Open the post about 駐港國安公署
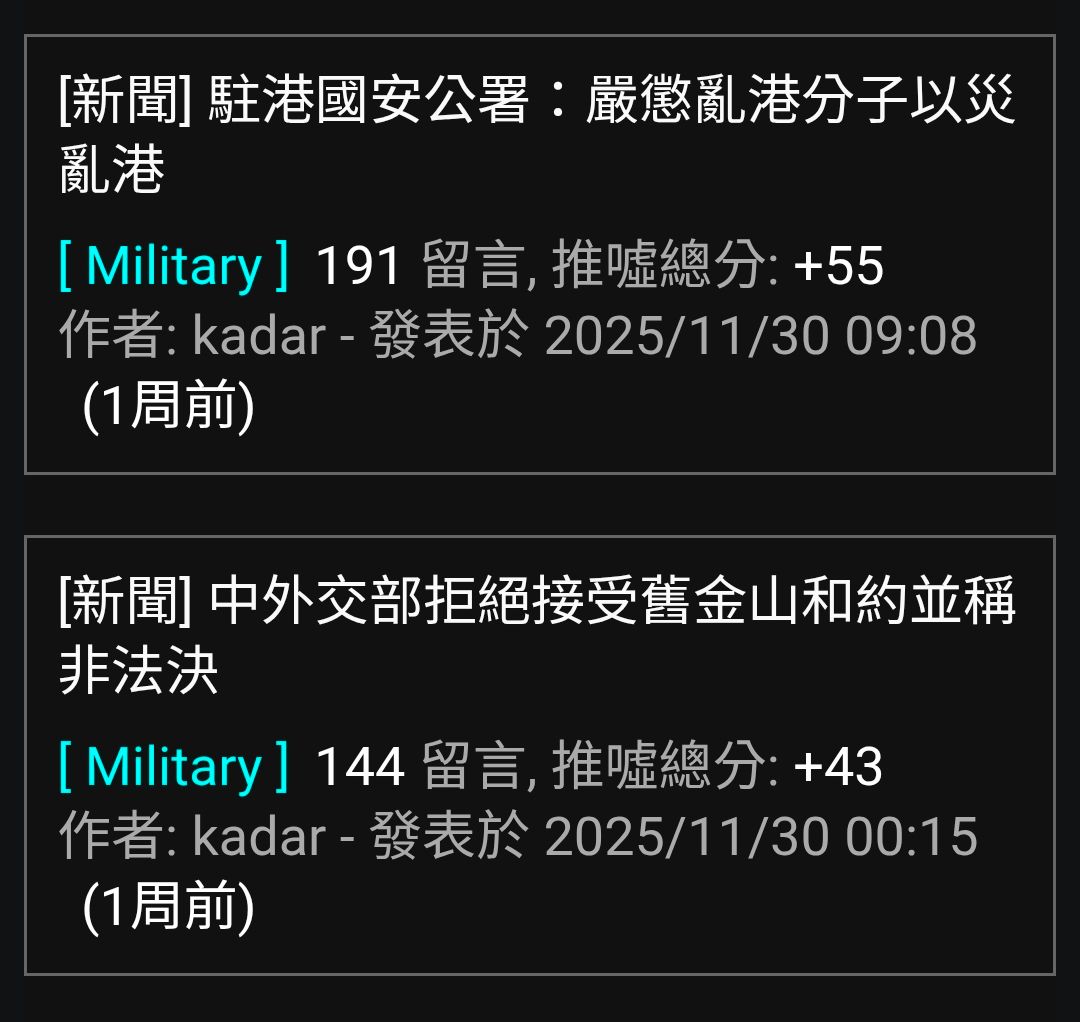Screen dimensions: 1080x1022 536,135
